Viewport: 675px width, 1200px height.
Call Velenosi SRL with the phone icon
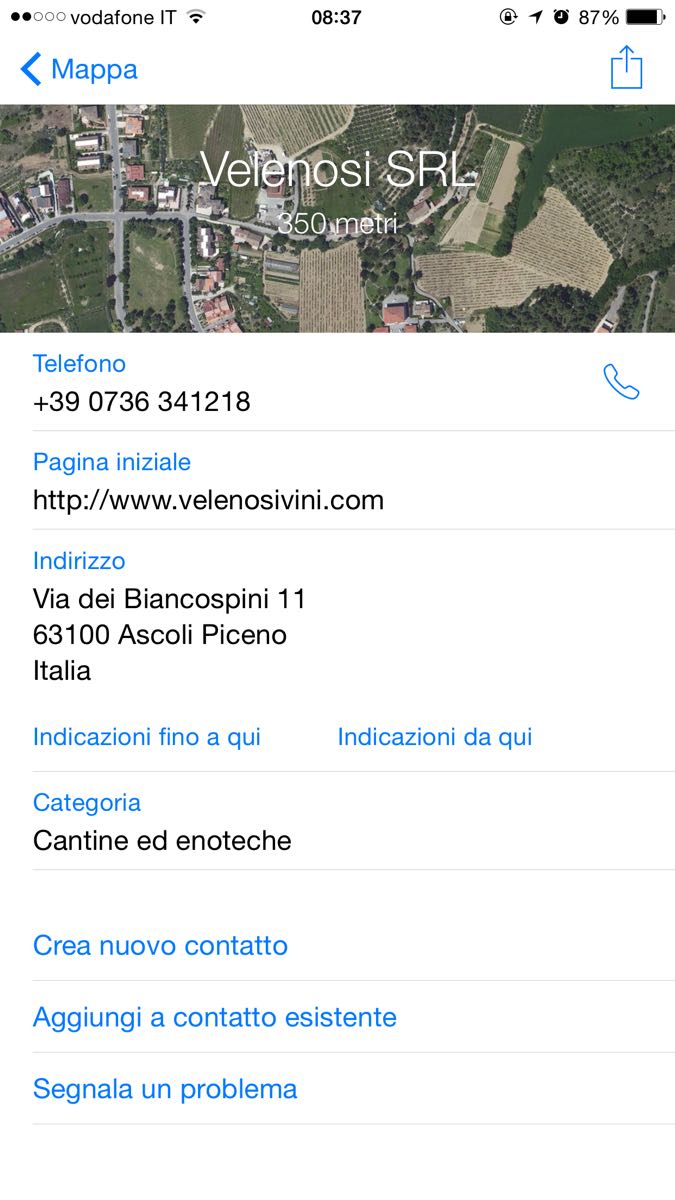(621, 382)
